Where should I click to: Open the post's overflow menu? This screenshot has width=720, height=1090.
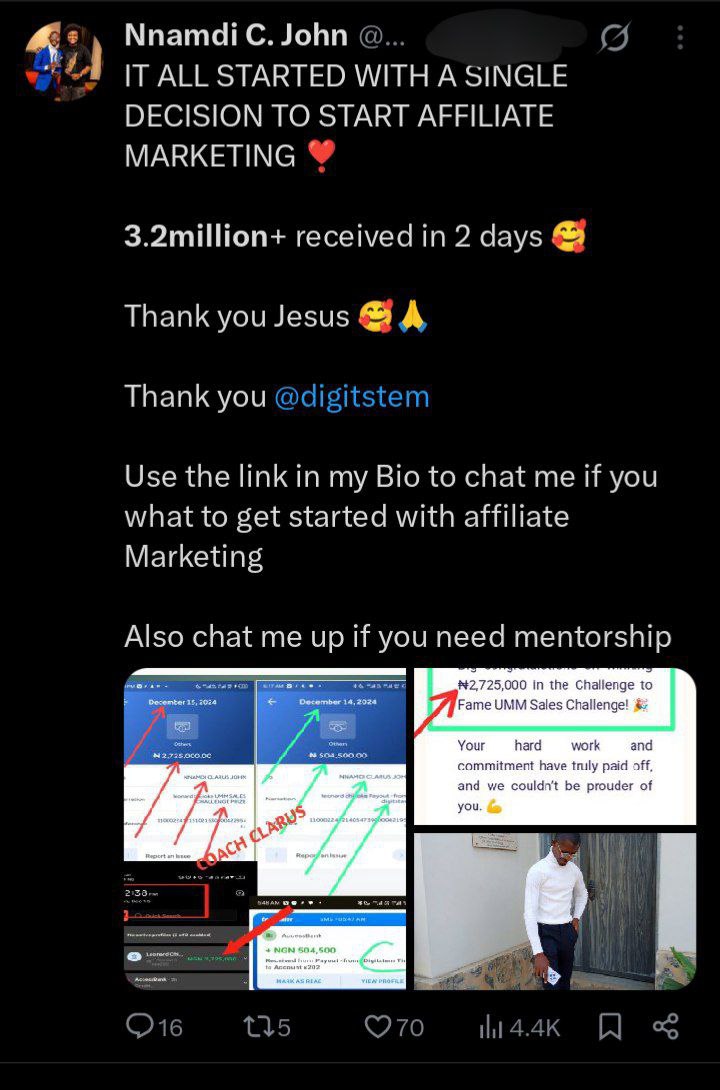pos(680,38)
